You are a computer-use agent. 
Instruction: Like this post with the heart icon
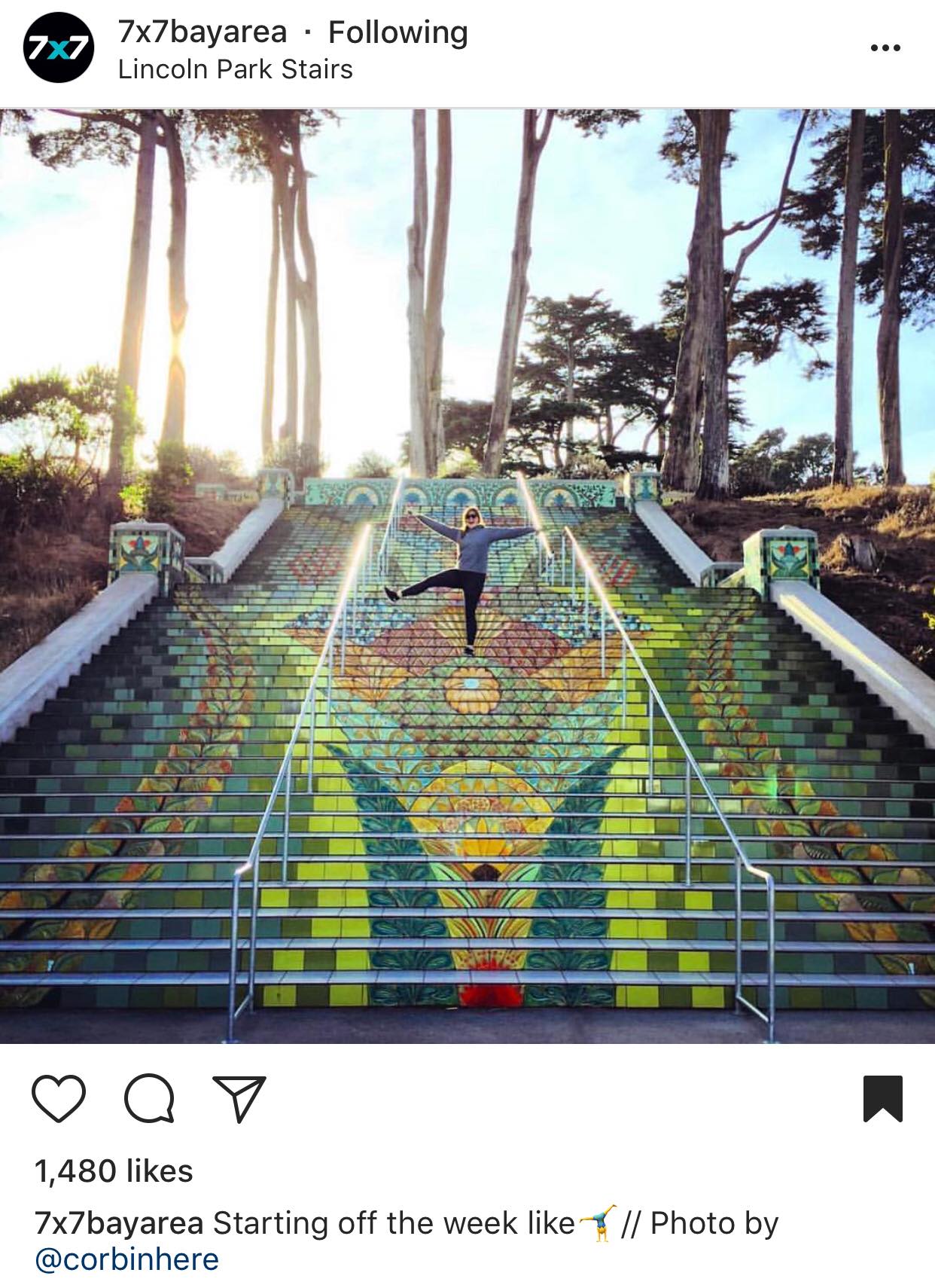59,1099
